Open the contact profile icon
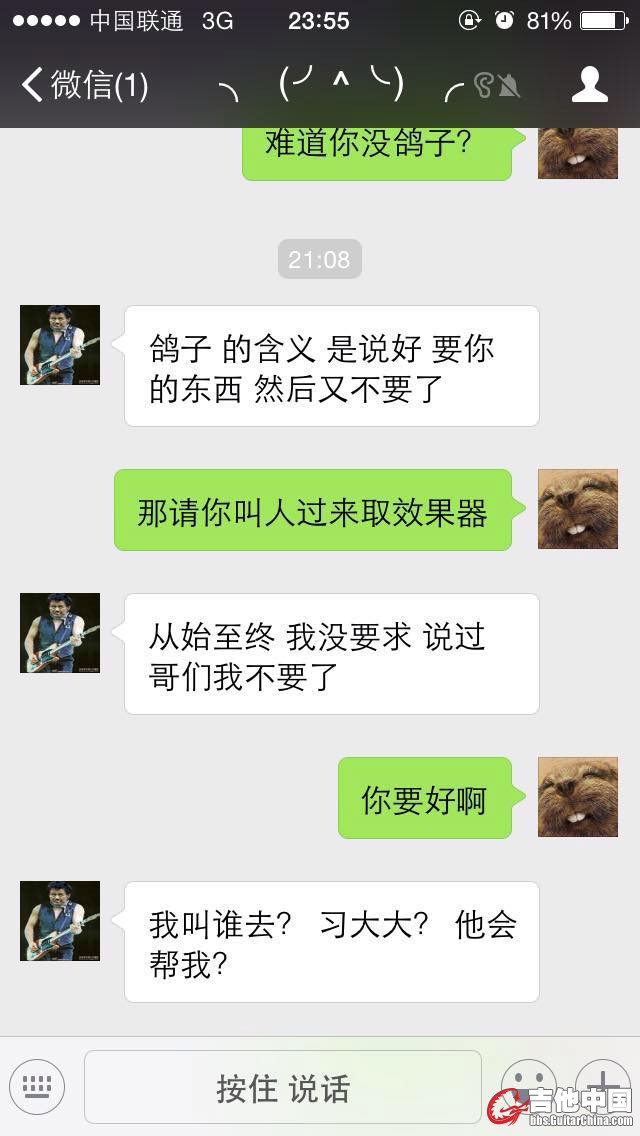 pyautogui.click(x=589, y=85)
